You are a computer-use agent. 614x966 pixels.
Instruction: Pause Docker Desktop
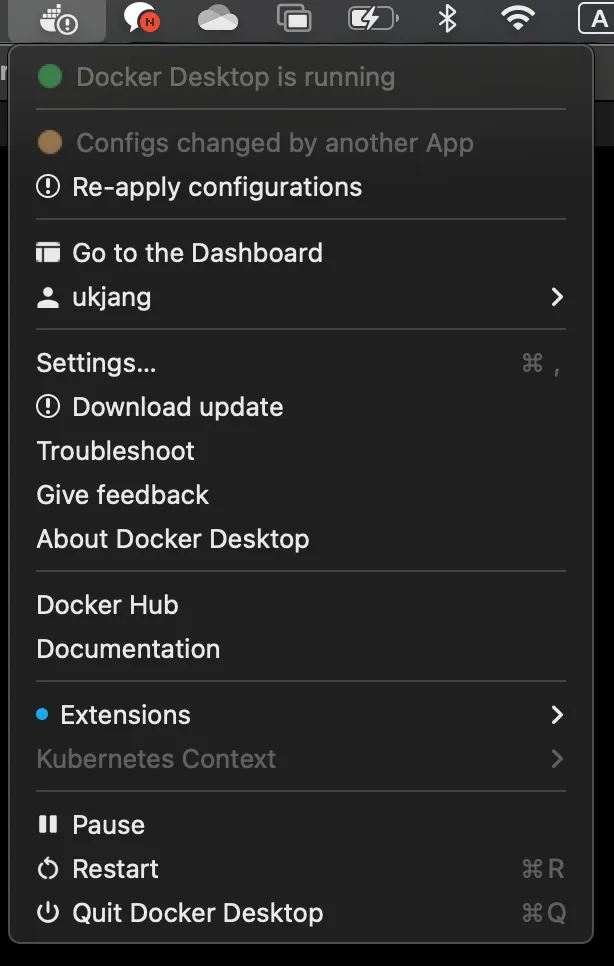108,825
